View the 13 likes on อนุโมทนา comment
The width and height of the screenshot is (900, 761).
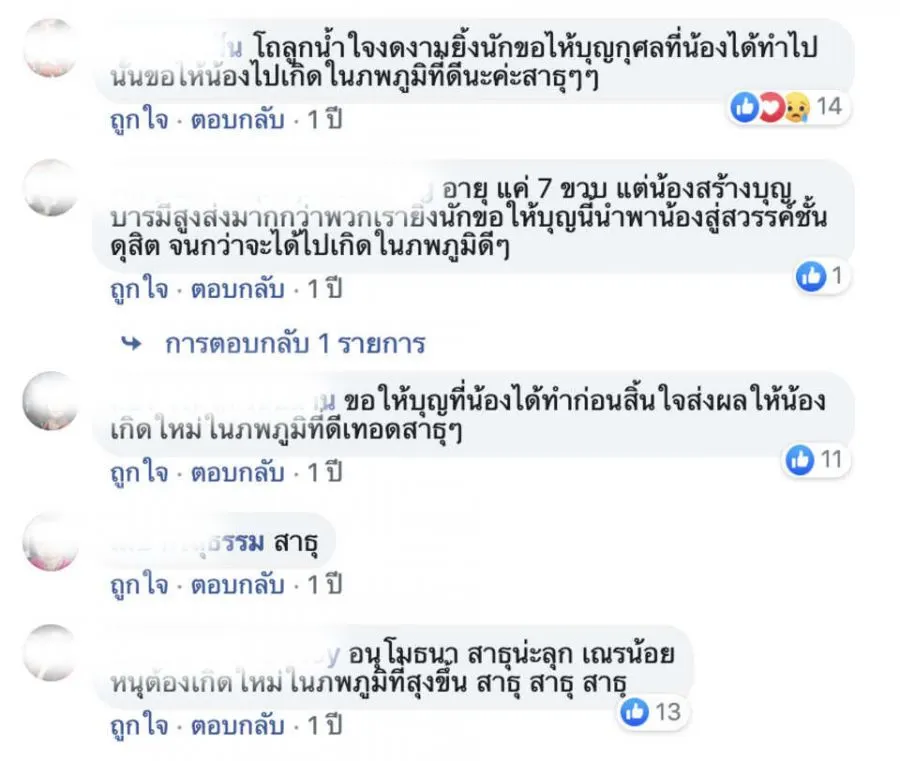pyautogui.click(x=651, y=712)
